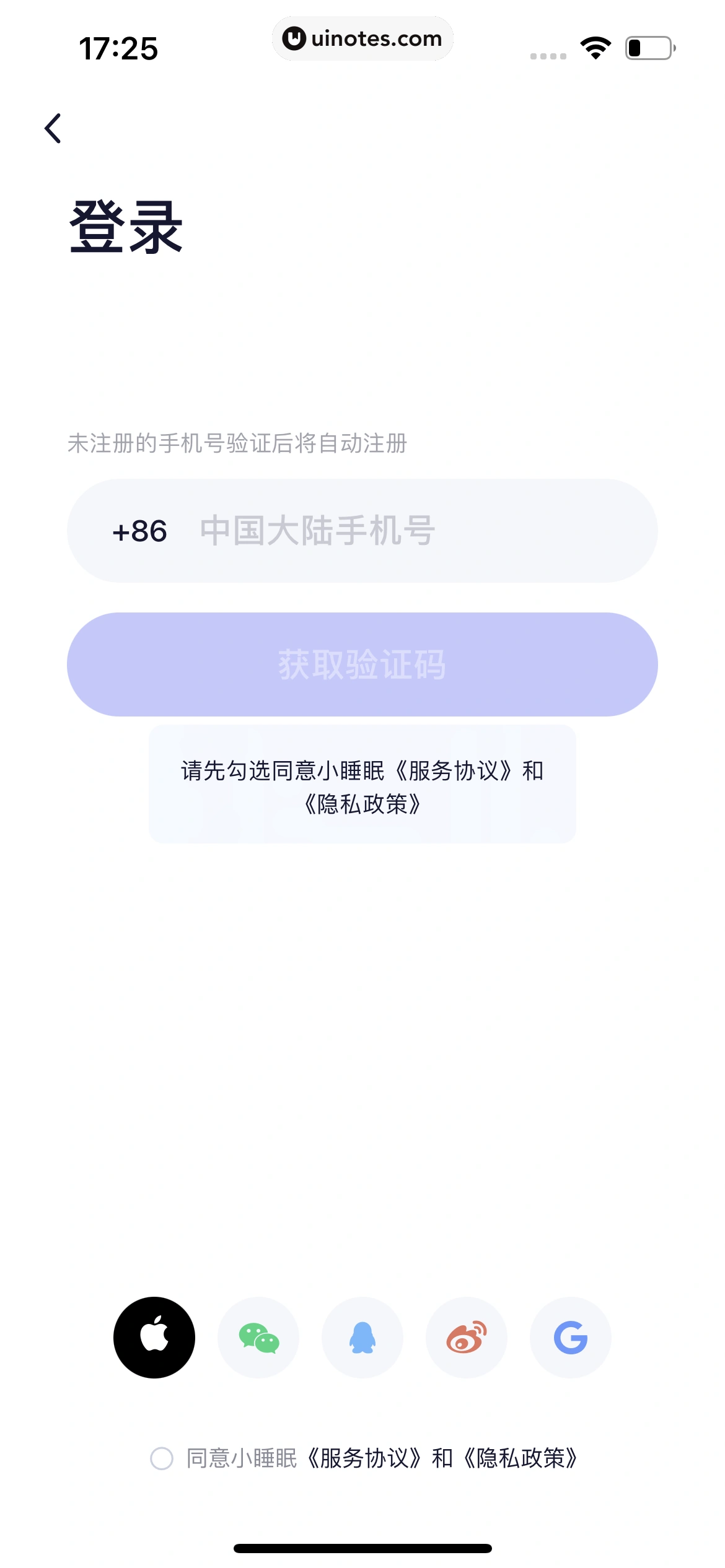This screenshot has height=1568, width=725.
Task: Sign in using the Google icon
Action: (x=571, y=1338)
